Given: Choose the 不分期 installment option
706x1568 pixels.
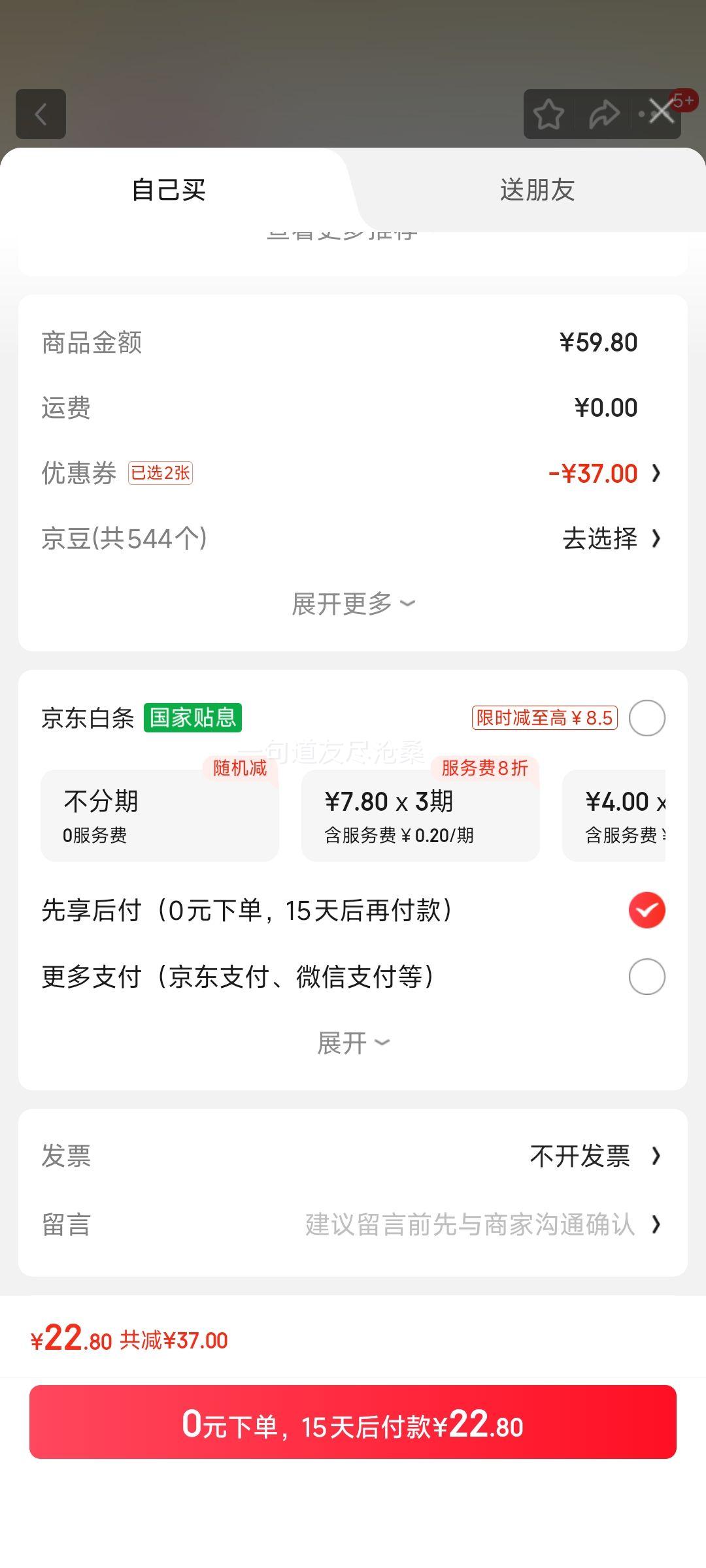Looking at the screenshot, I should [160, 815].
